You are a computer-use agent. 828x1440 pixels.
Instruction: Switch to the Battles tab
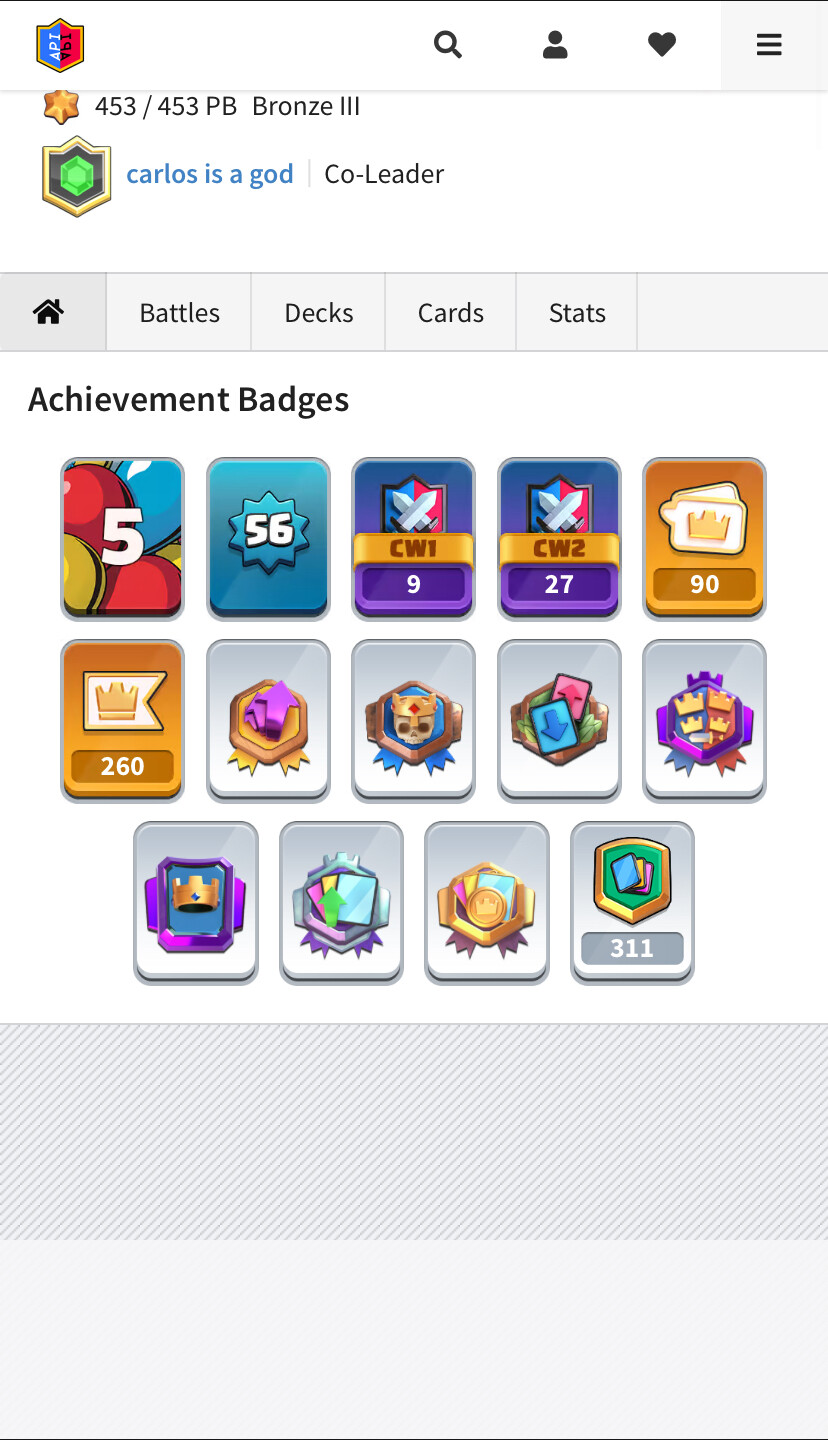[x=179, y=313]
